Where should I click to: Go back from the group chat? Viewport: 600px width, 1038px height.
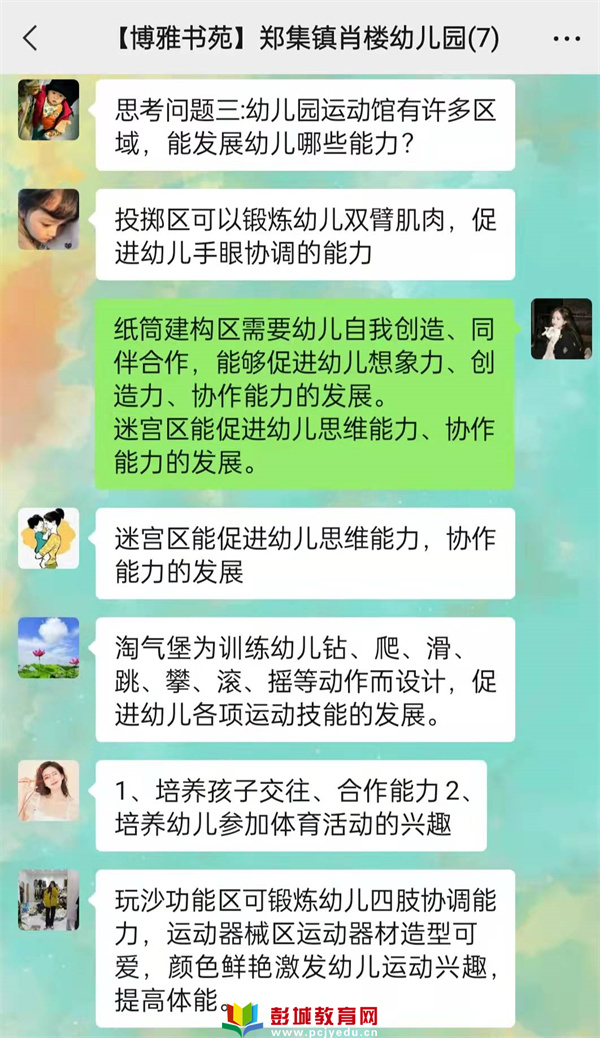30,39
